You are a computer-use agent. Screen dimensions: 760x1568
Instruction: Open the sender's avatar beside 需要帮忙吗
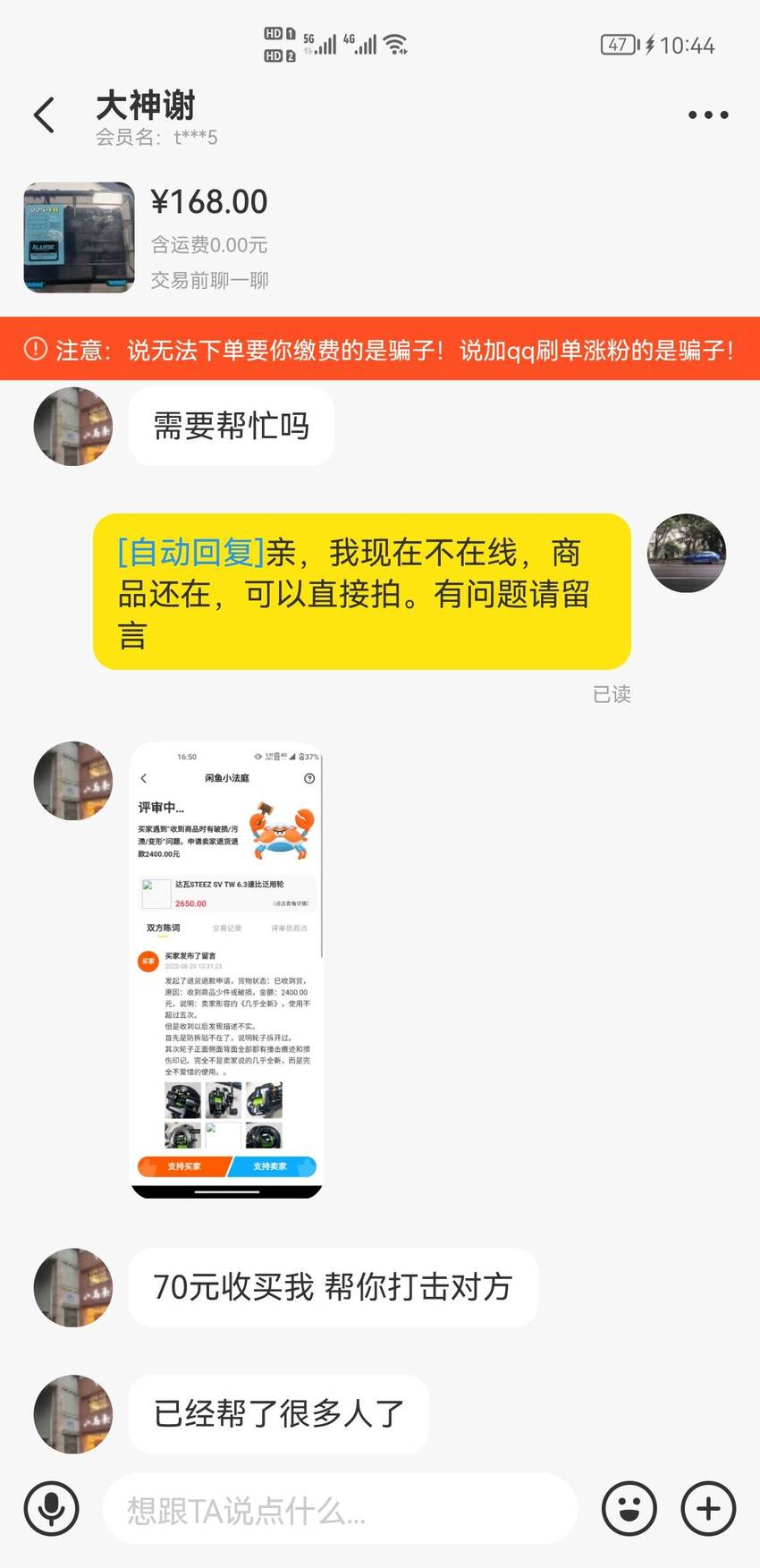click(73, 427)
